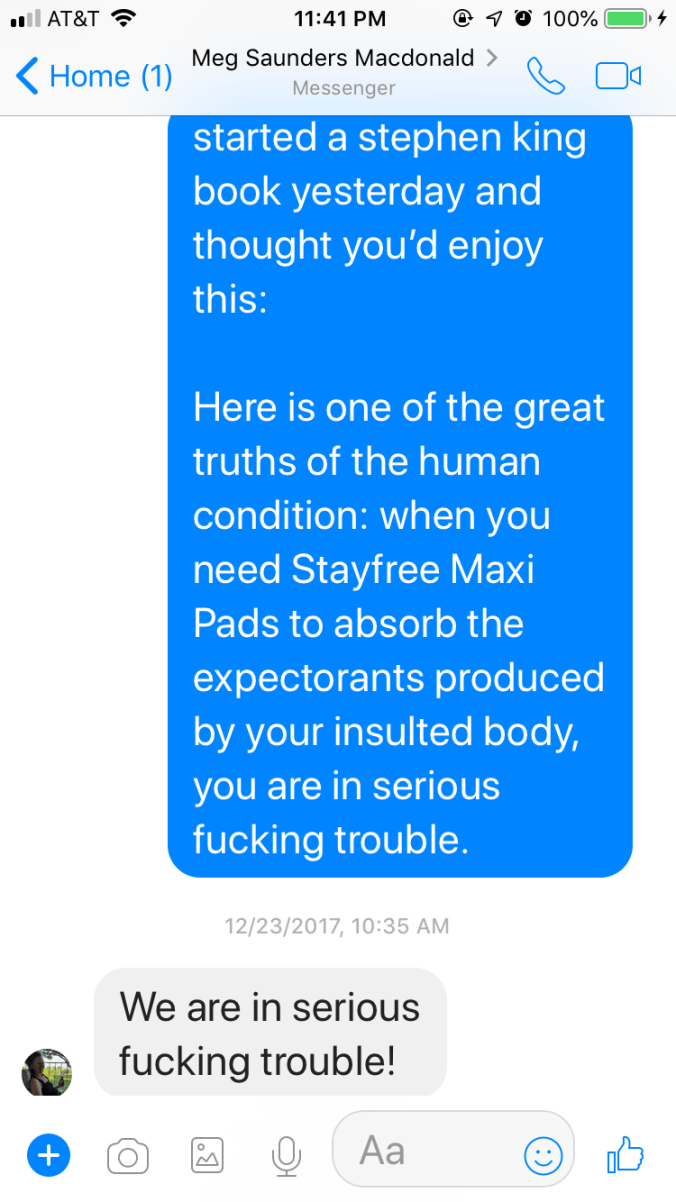The width and height of the screenshot is (676, 1202).
Task: Open the camera to take a photo
Action: (x=128, y=1157)
